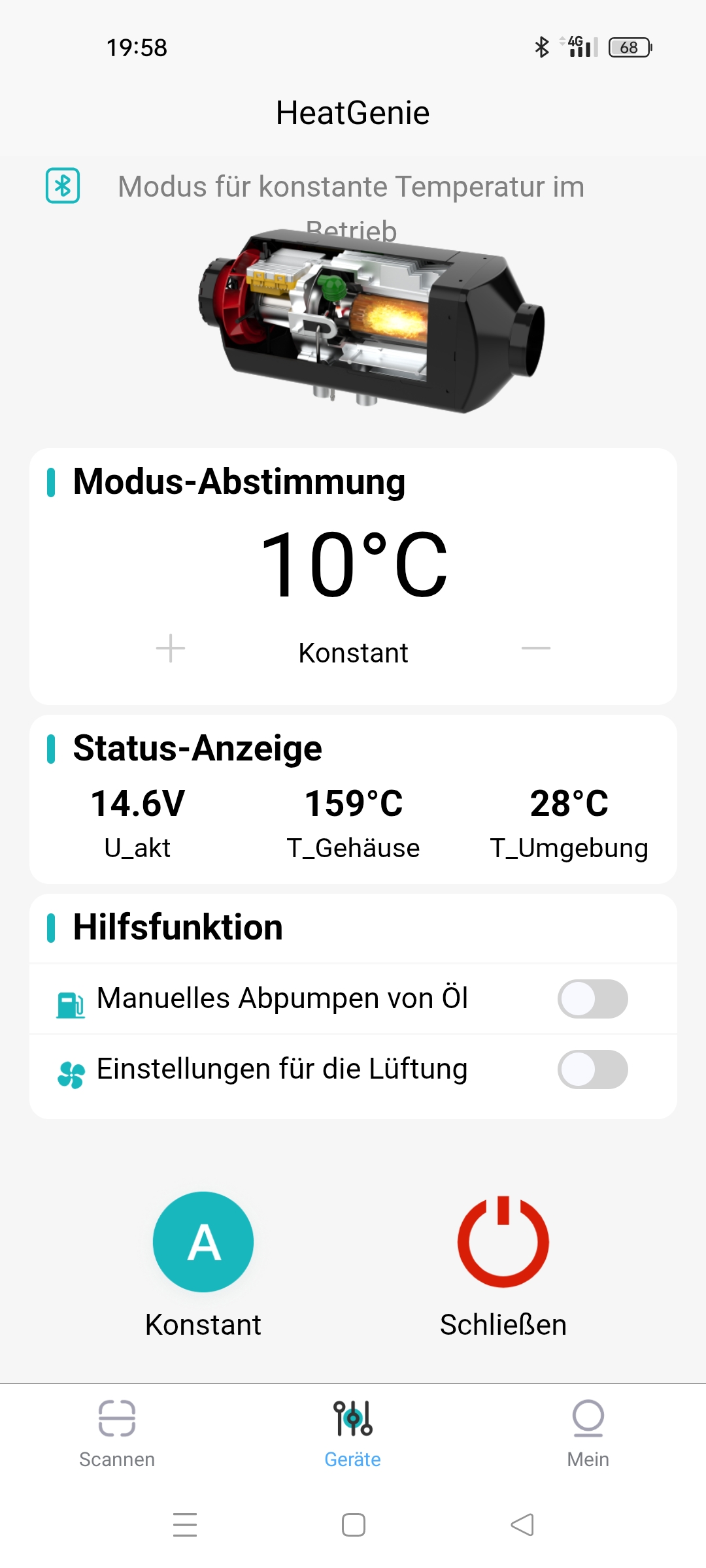
Task: Toggle Manuelles Abpumpen von Öl
Action: click(592, 999)
